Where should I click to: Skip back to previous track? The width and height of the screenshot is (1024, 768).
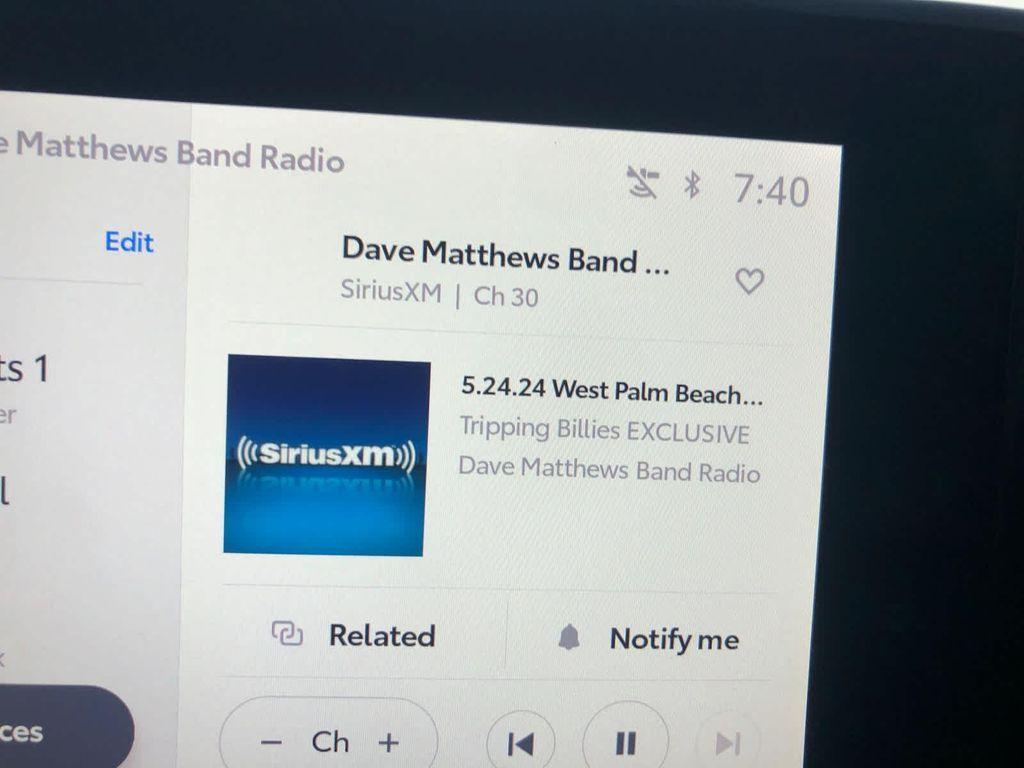(x=520, y=744)
